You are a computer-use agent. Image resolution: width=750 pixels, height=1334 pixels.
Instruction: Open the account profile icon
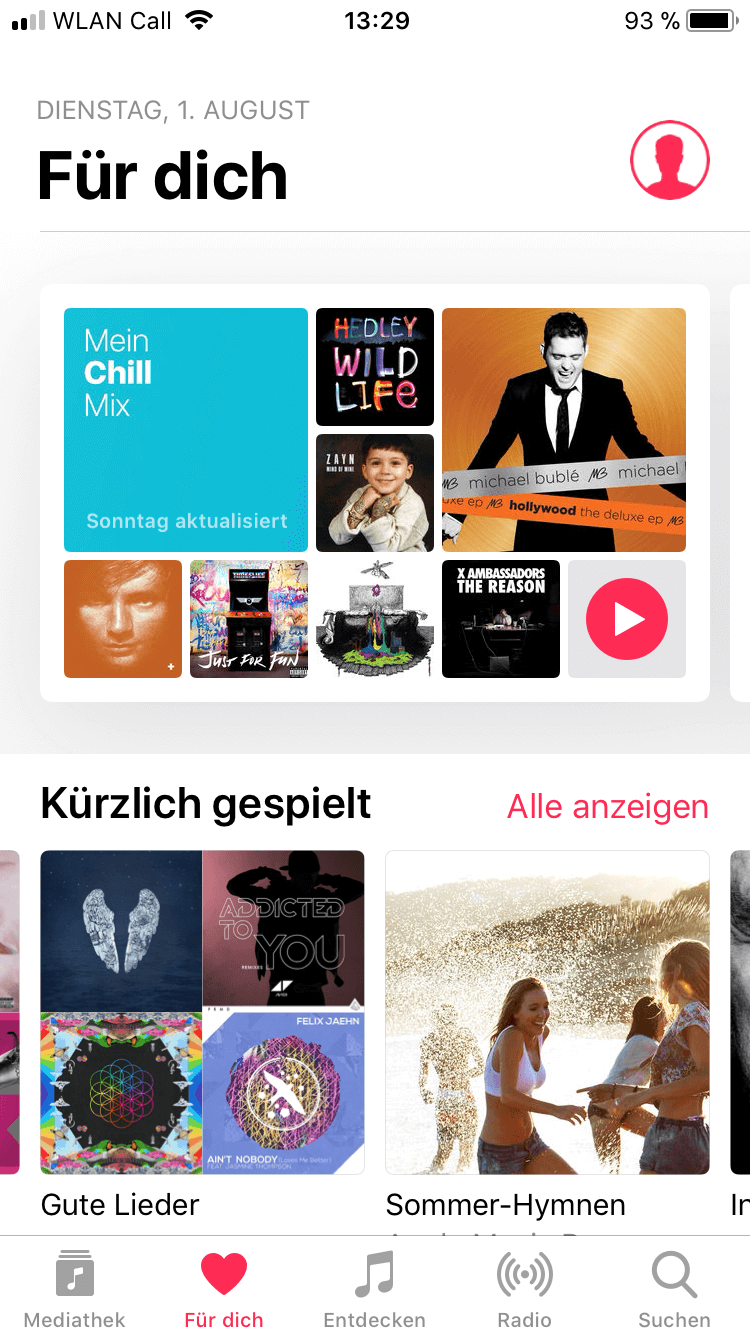coord(670,160)
